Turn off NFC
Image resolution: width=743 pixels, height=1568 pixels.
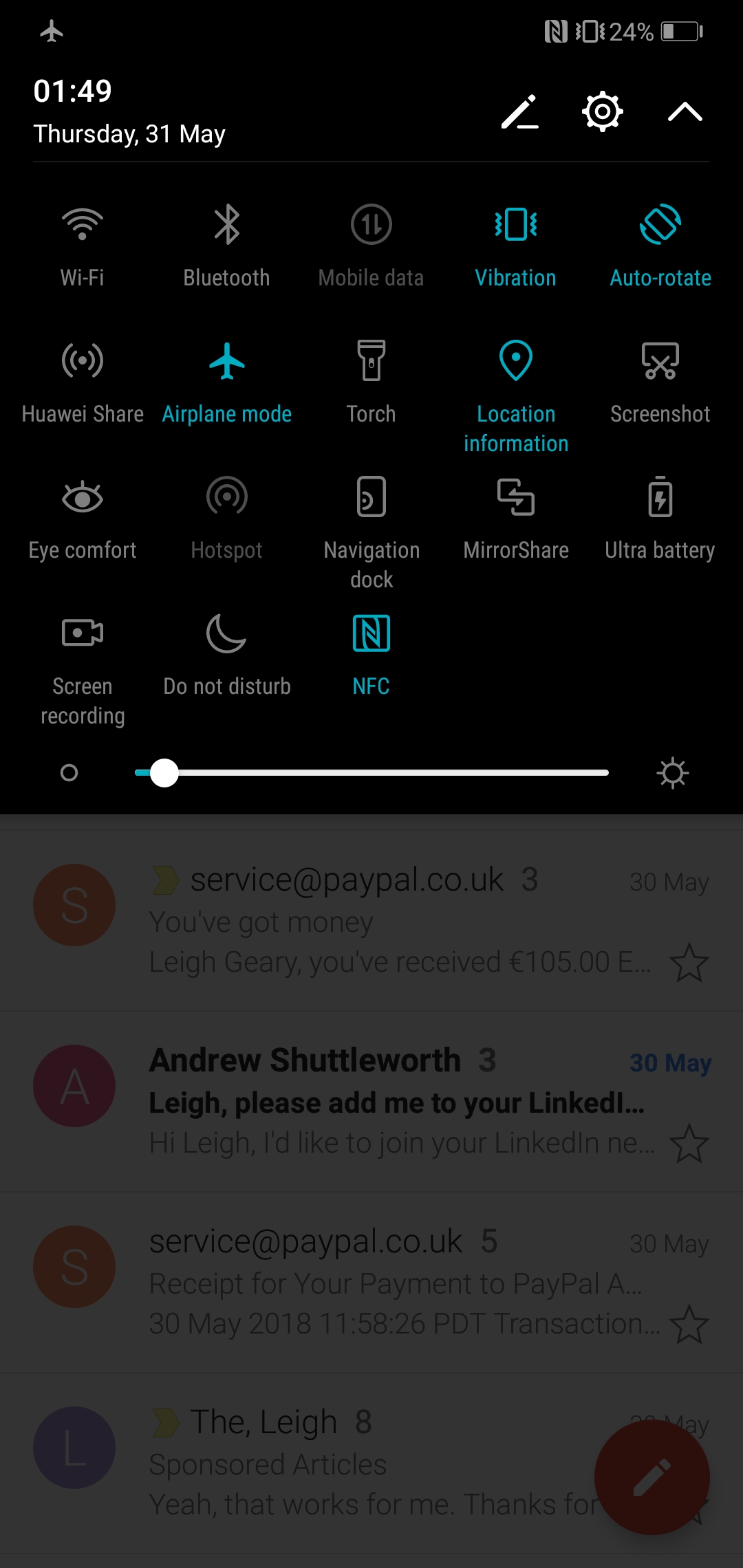(371, 654)
